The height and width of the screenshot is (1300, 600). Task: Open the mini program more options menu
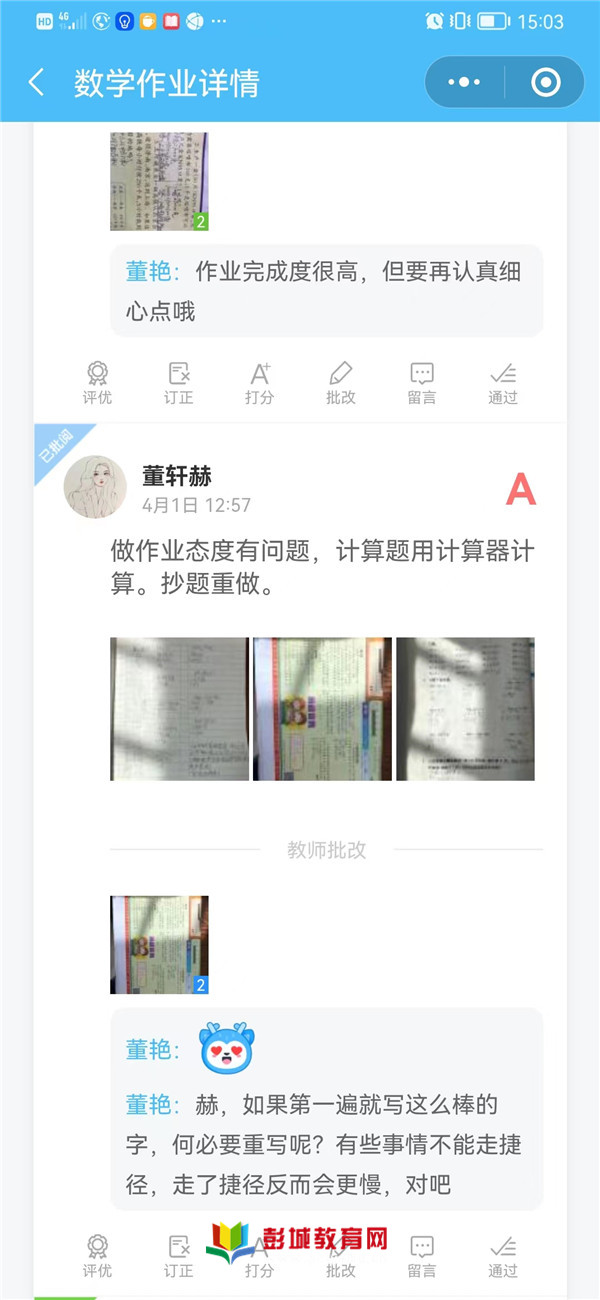click(x=464, y=83)
